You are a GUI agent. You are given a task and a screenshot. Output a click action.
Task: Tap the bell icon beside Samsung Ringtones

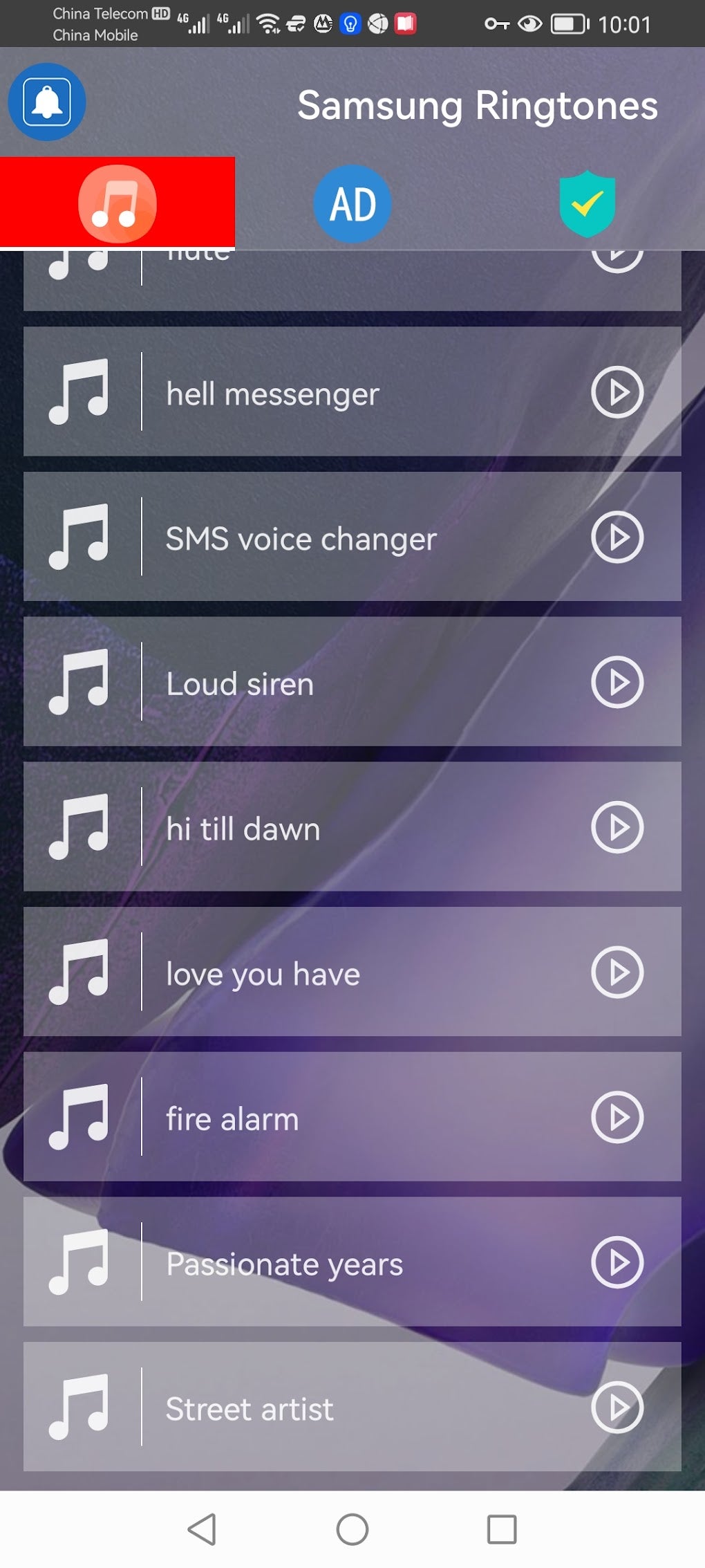(47, 102)
